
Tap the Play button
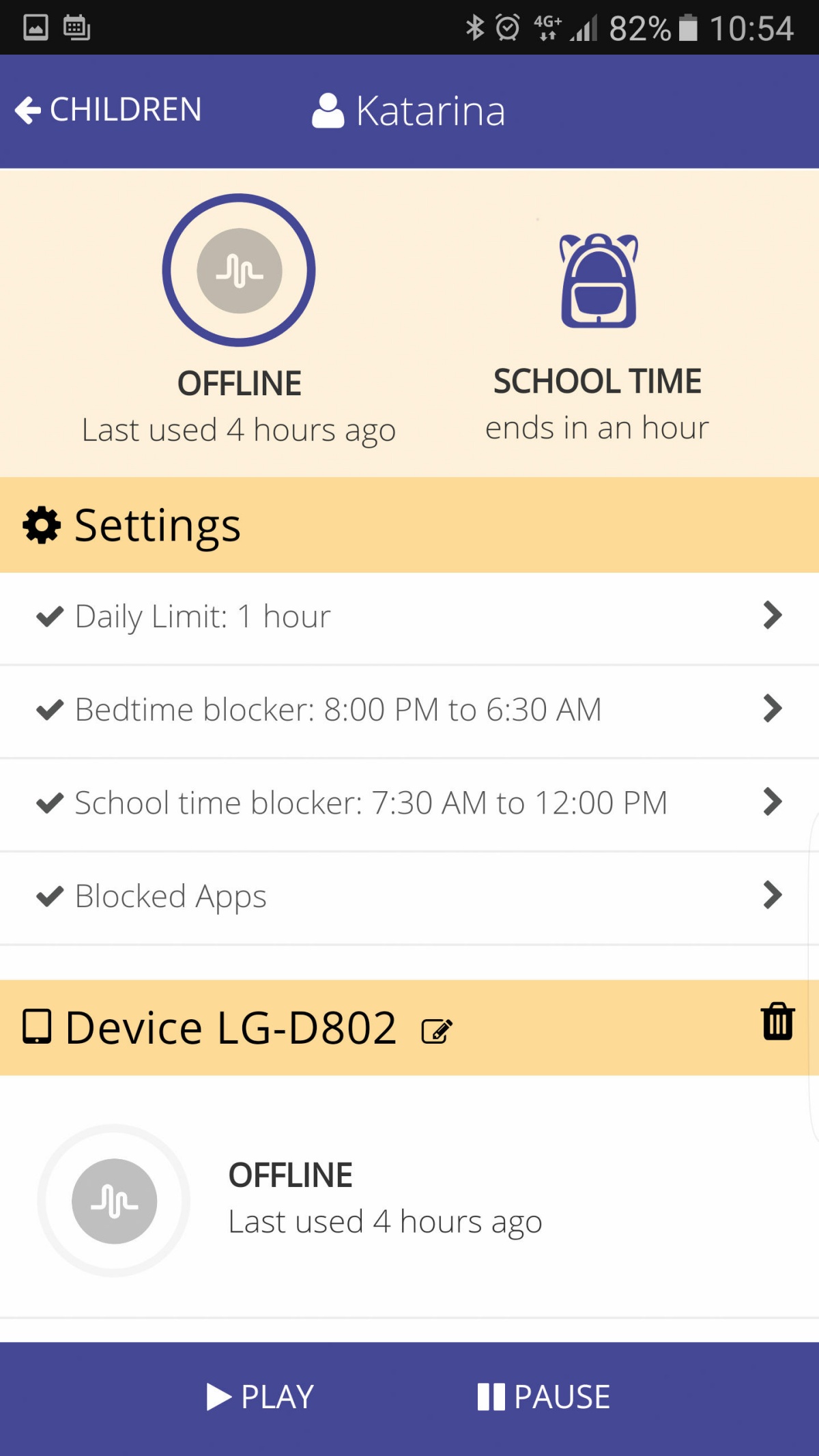(x=260, y=1397)
